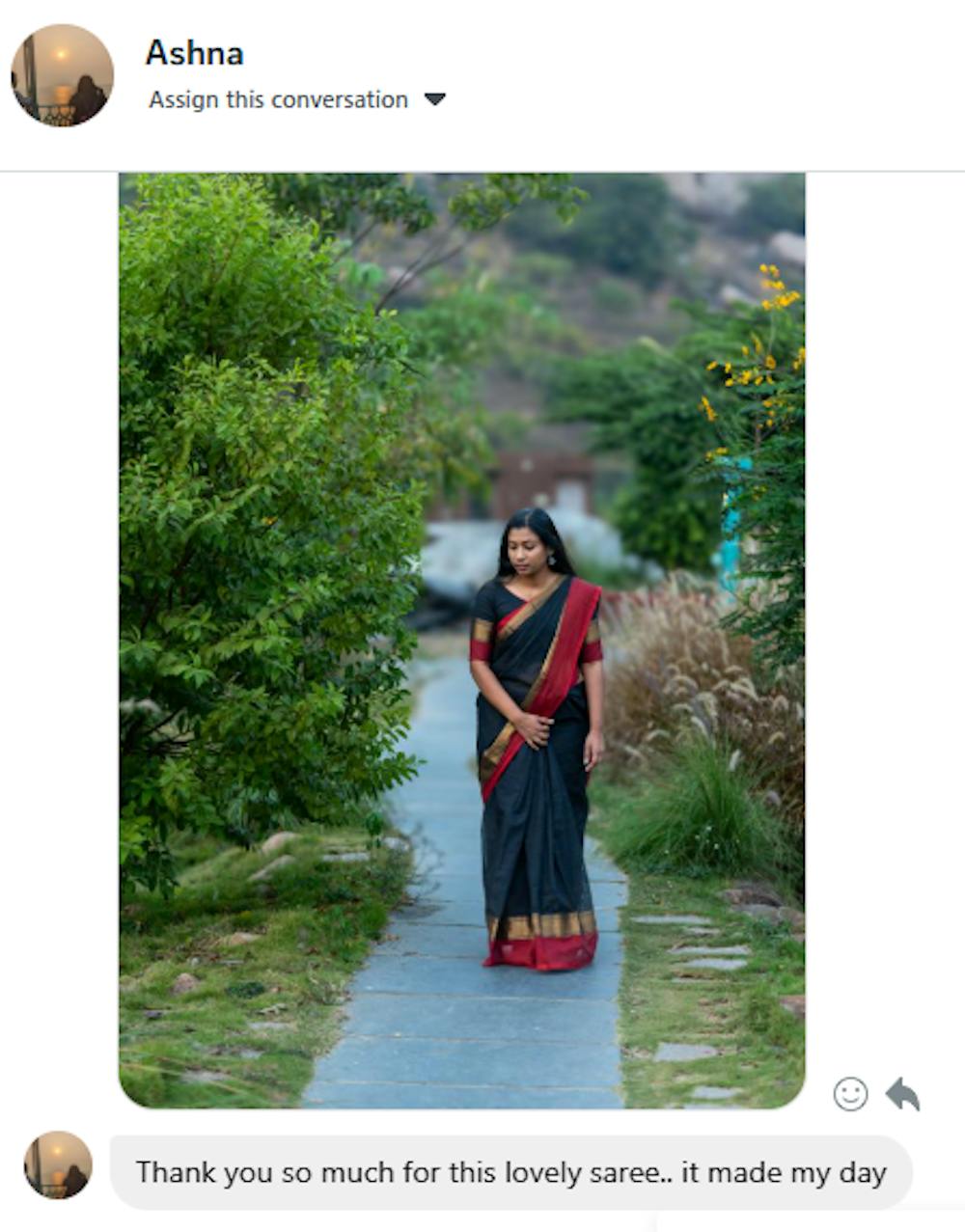Open the shared saree photo
The height and width of the screenshot is (1232, 965).
[x=461, y=639]
